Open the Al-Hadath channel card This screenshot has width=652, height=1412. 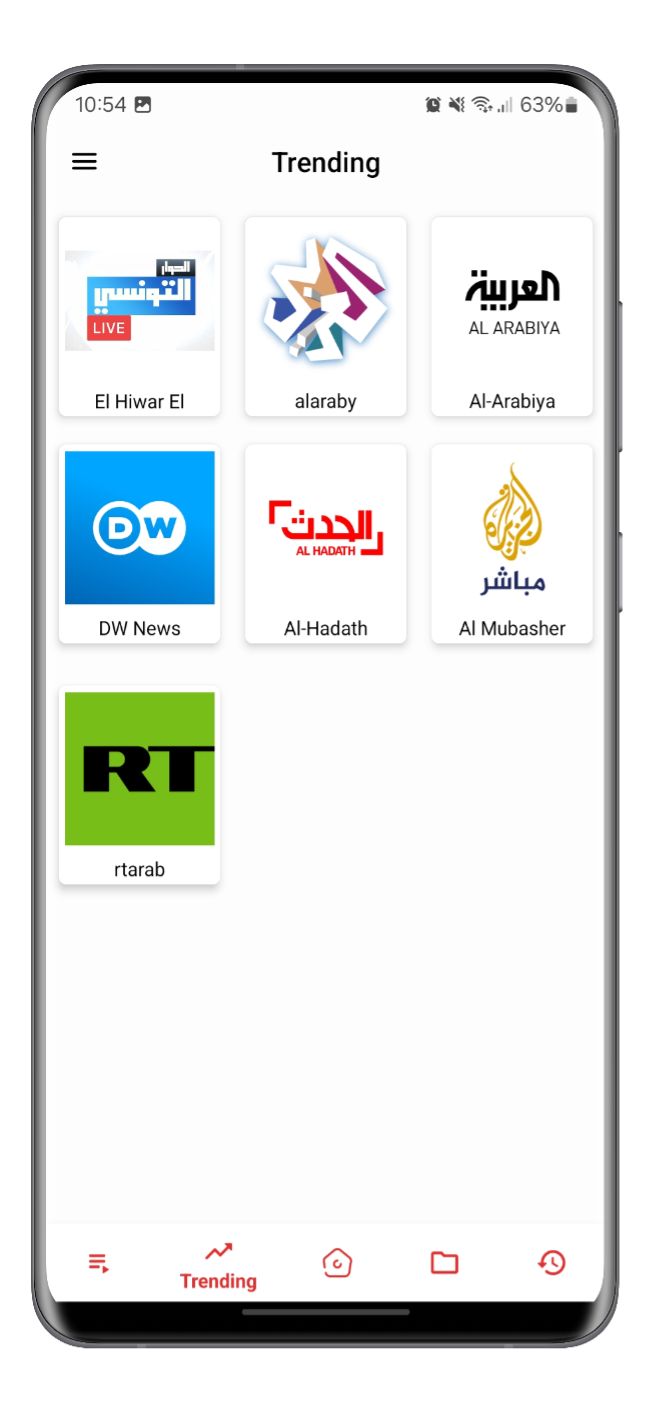point(326,544)
